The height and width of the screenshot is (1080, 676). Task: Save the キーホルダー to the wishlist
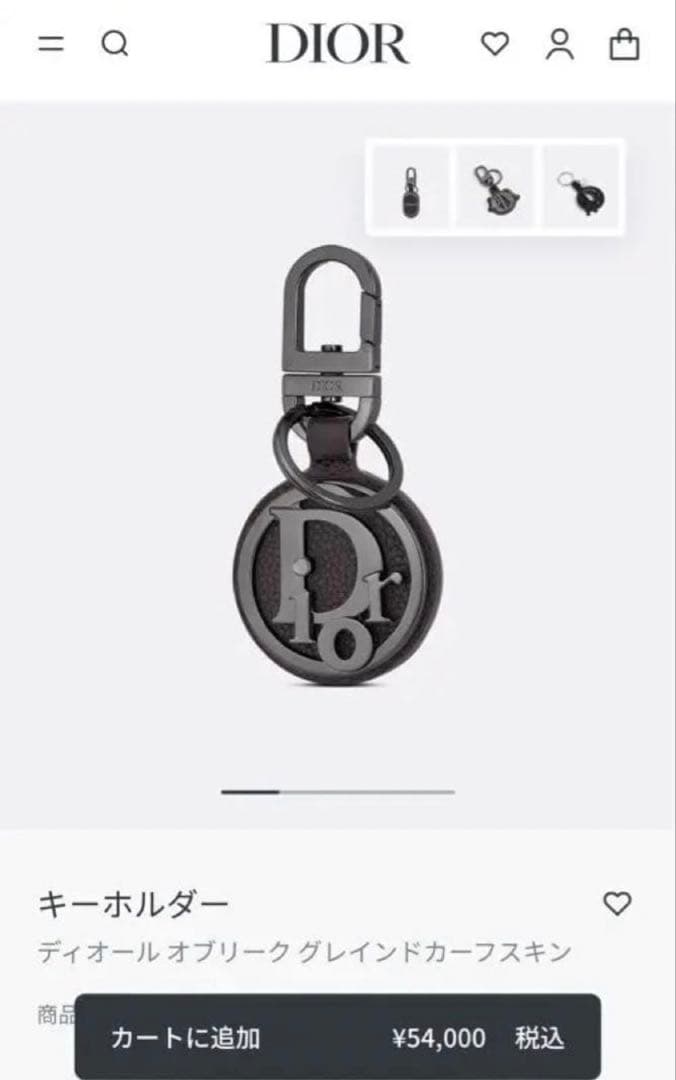pos(617,904)
